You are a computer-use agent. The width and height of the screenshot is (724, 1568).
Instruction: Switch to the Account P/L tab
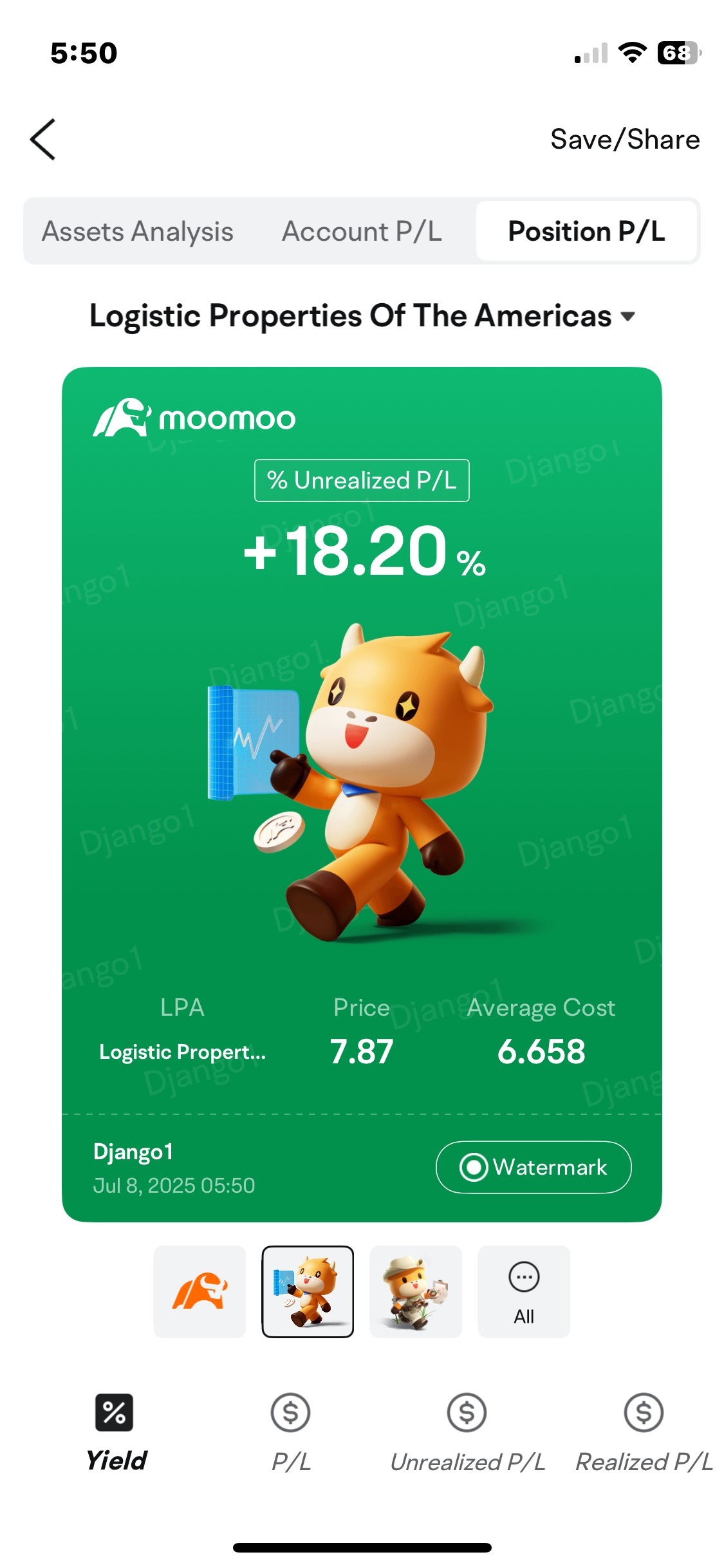tap(362, 231)
